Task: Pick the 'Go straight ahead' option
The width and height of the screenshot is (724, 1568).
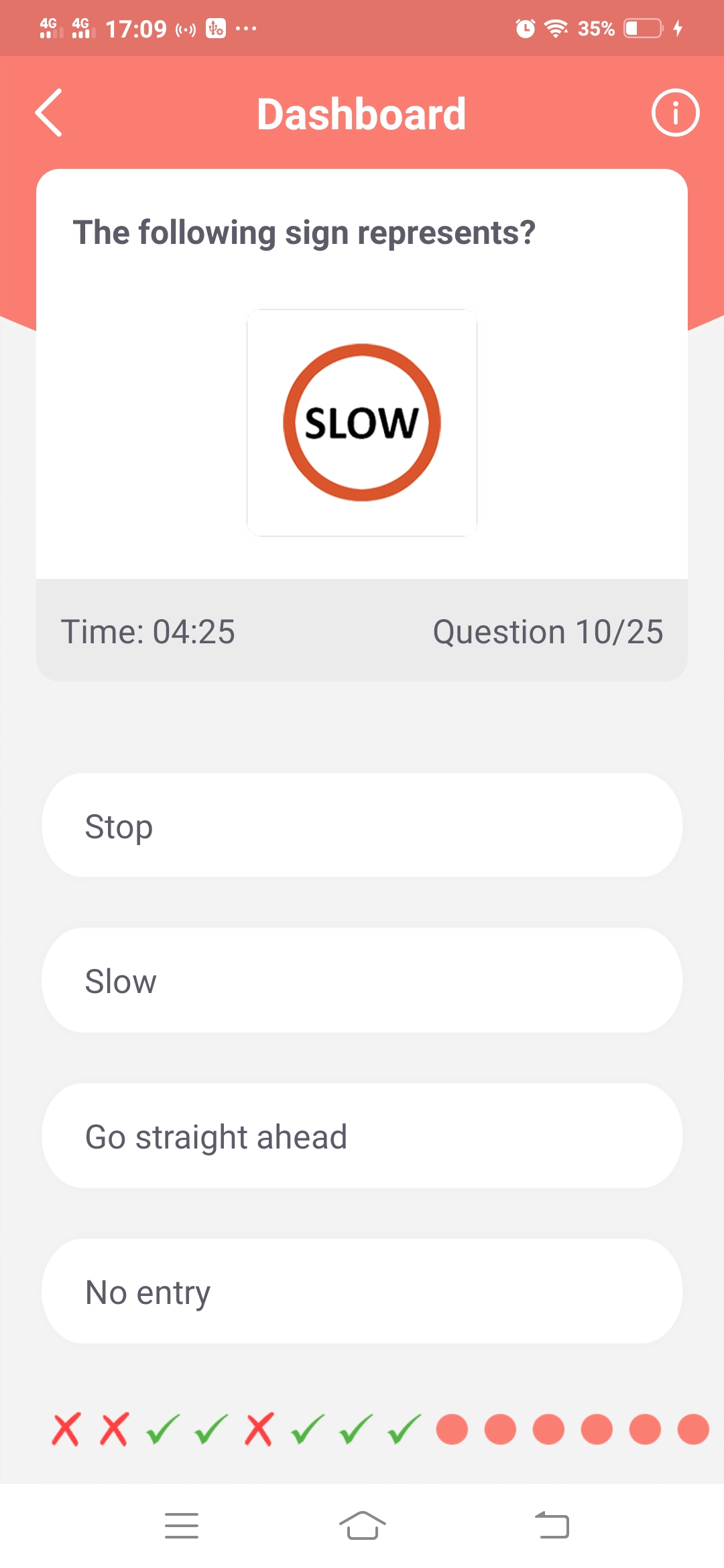Action: (362, 1136)
